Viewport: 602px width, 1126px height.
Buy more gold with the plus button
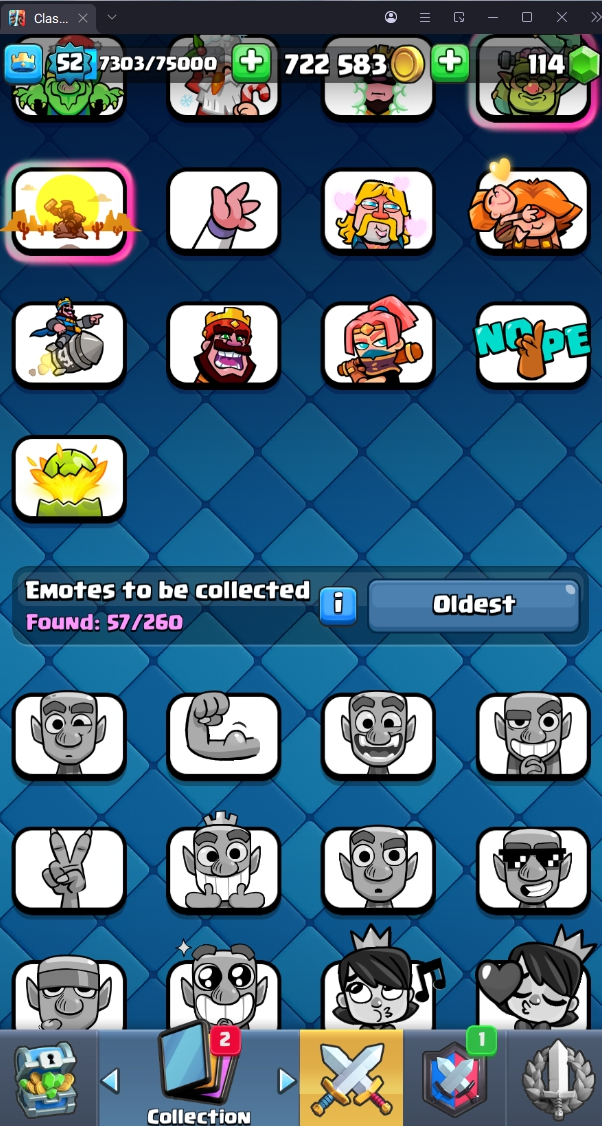tap(450, 63)
